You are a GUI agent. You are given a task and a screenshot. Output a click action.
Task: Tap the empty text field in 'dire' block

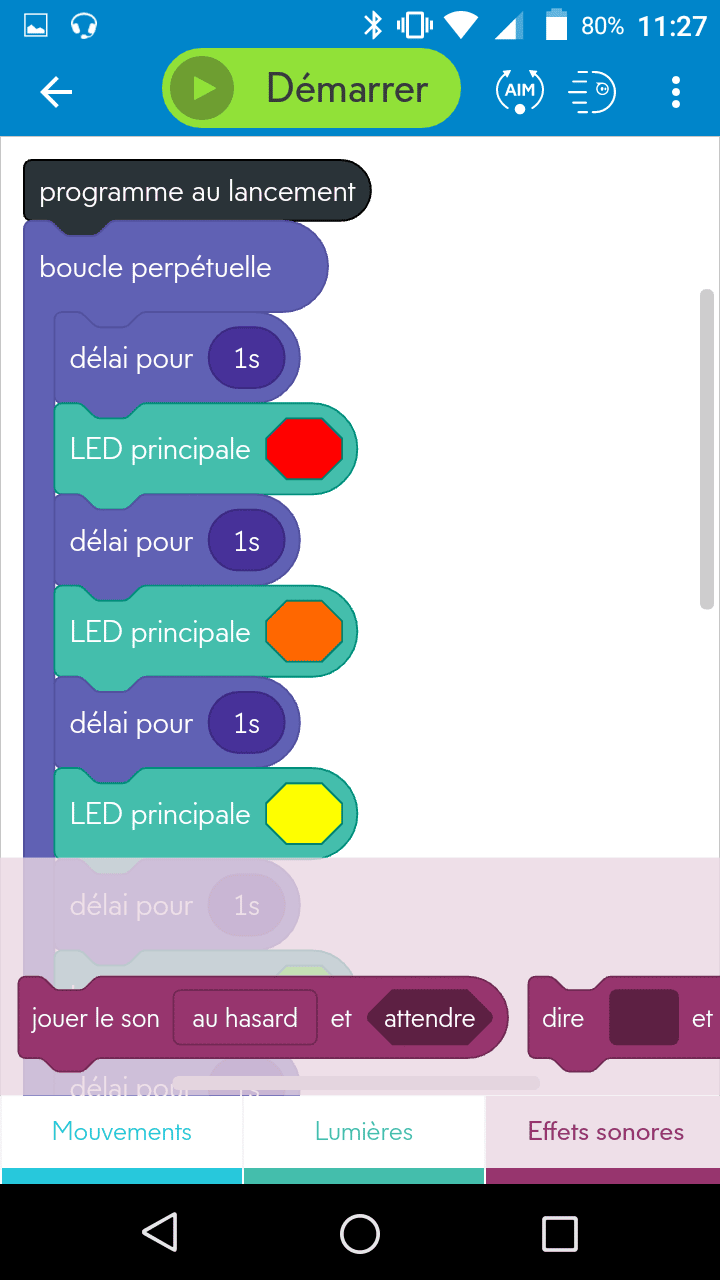[x=644, y=1018]
